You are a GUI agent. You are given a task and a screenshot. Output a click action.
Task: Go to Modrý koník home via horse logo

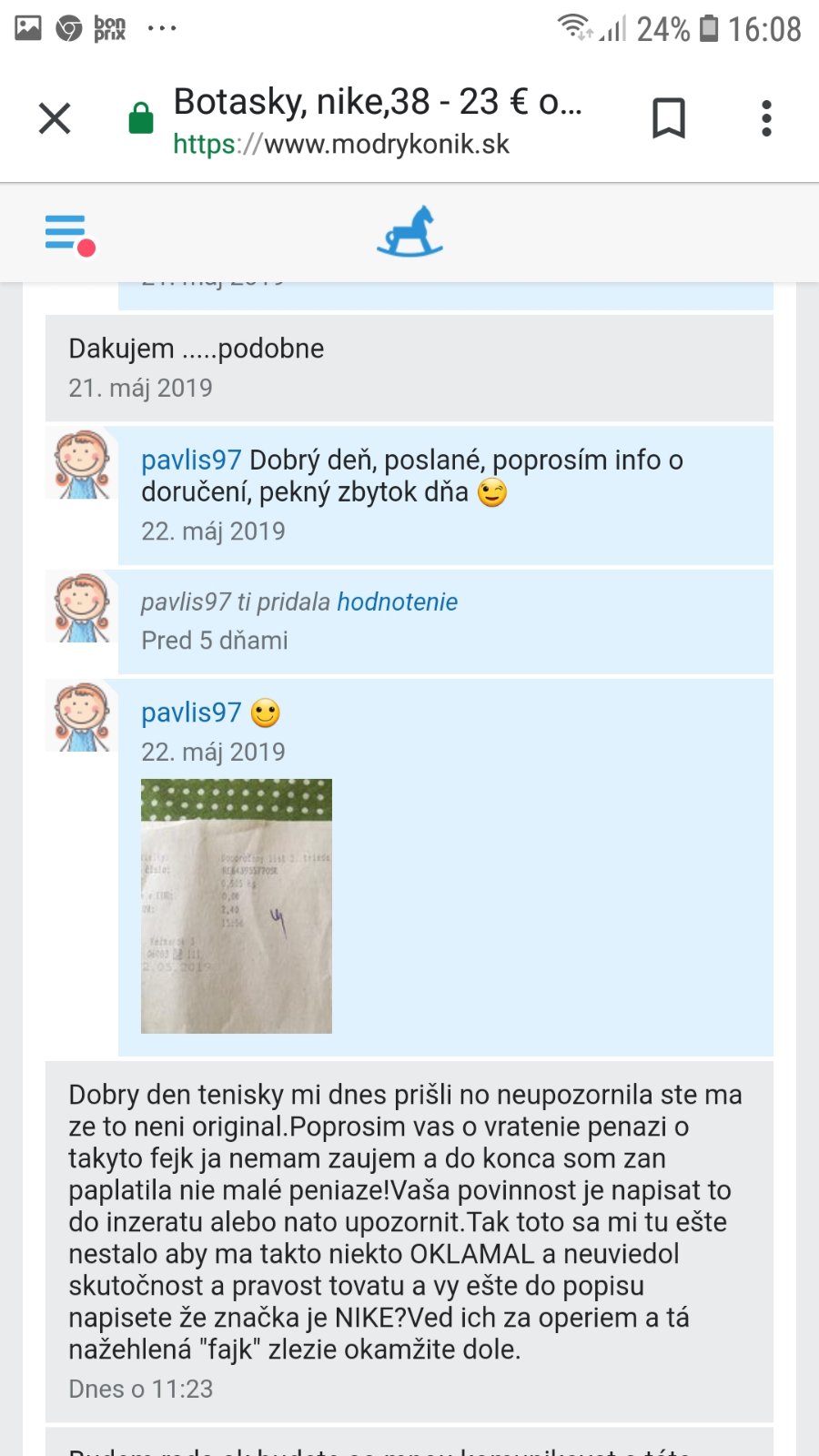[x=409, y=231]
